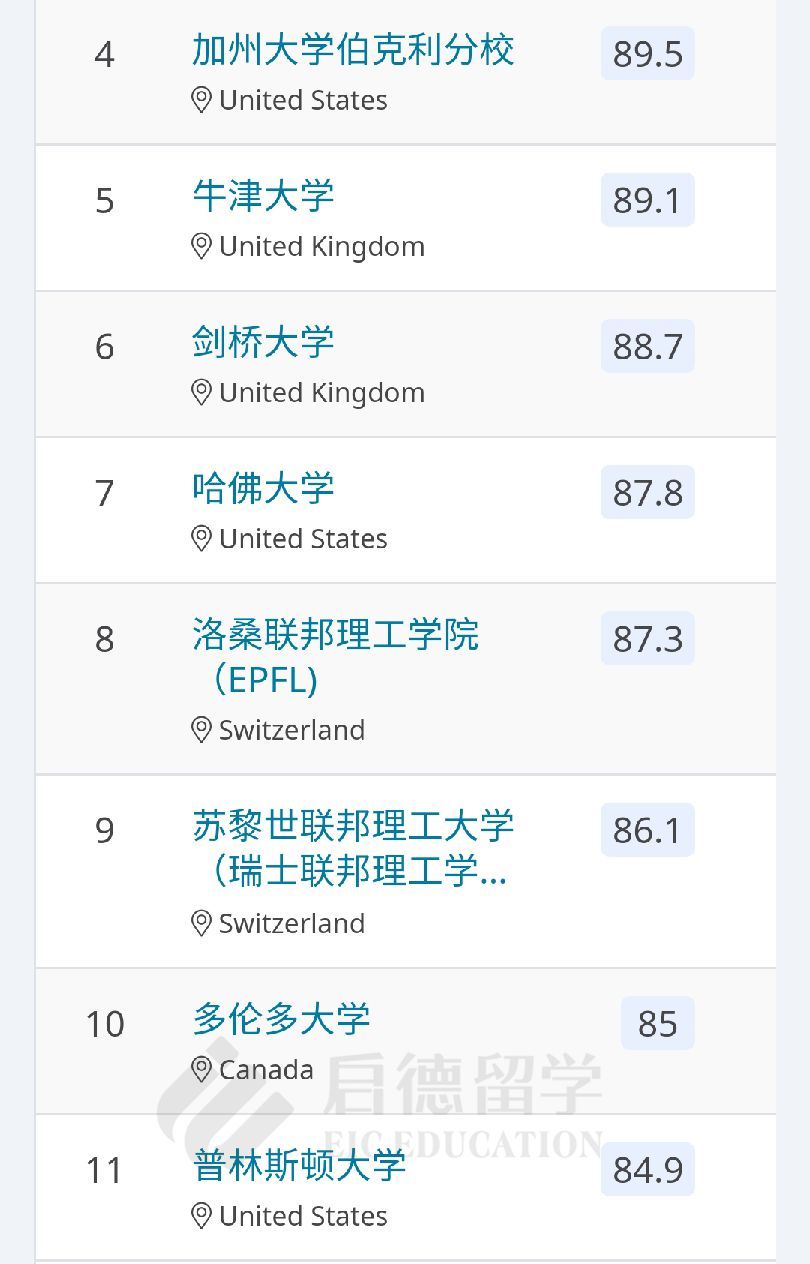Screen dimensions: 810x1264
Task: Open the 牛津大学 link
Action: (x=263, y=196)
